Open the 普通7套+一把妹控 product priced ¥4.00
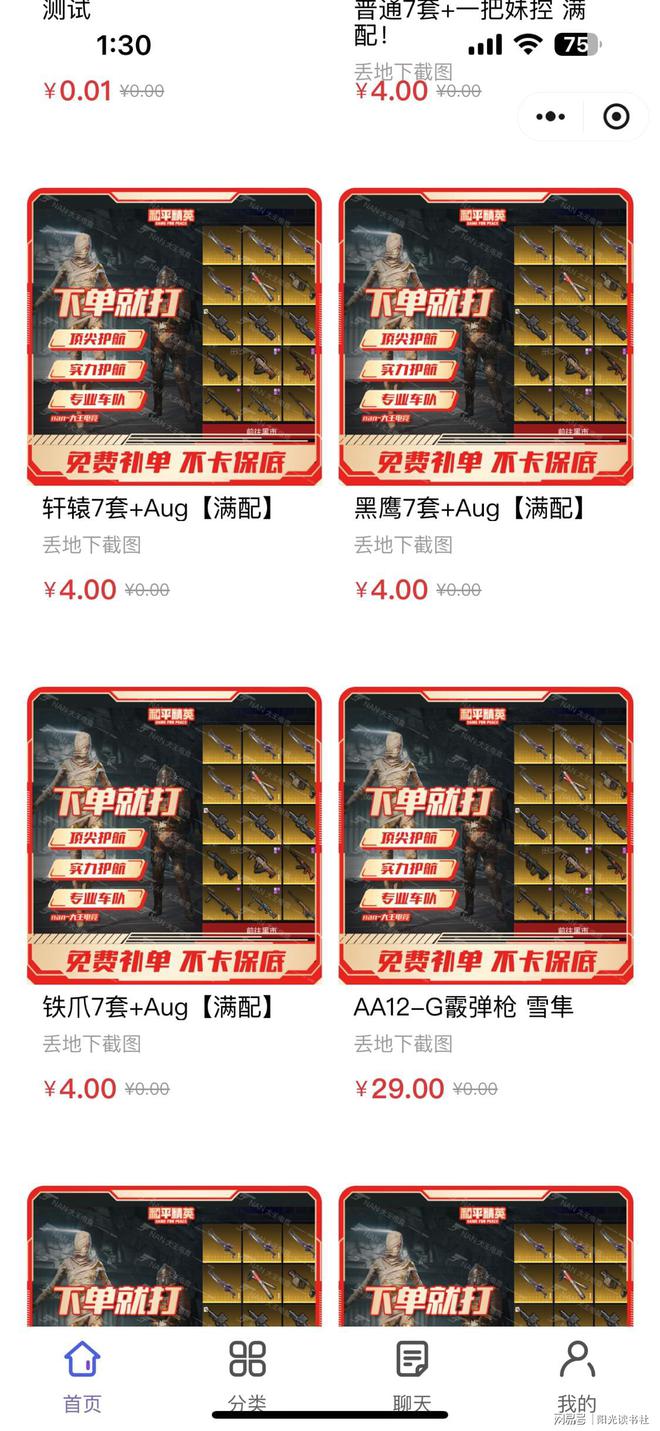This screenshot has height=1431, width=660. coord(470,24)
